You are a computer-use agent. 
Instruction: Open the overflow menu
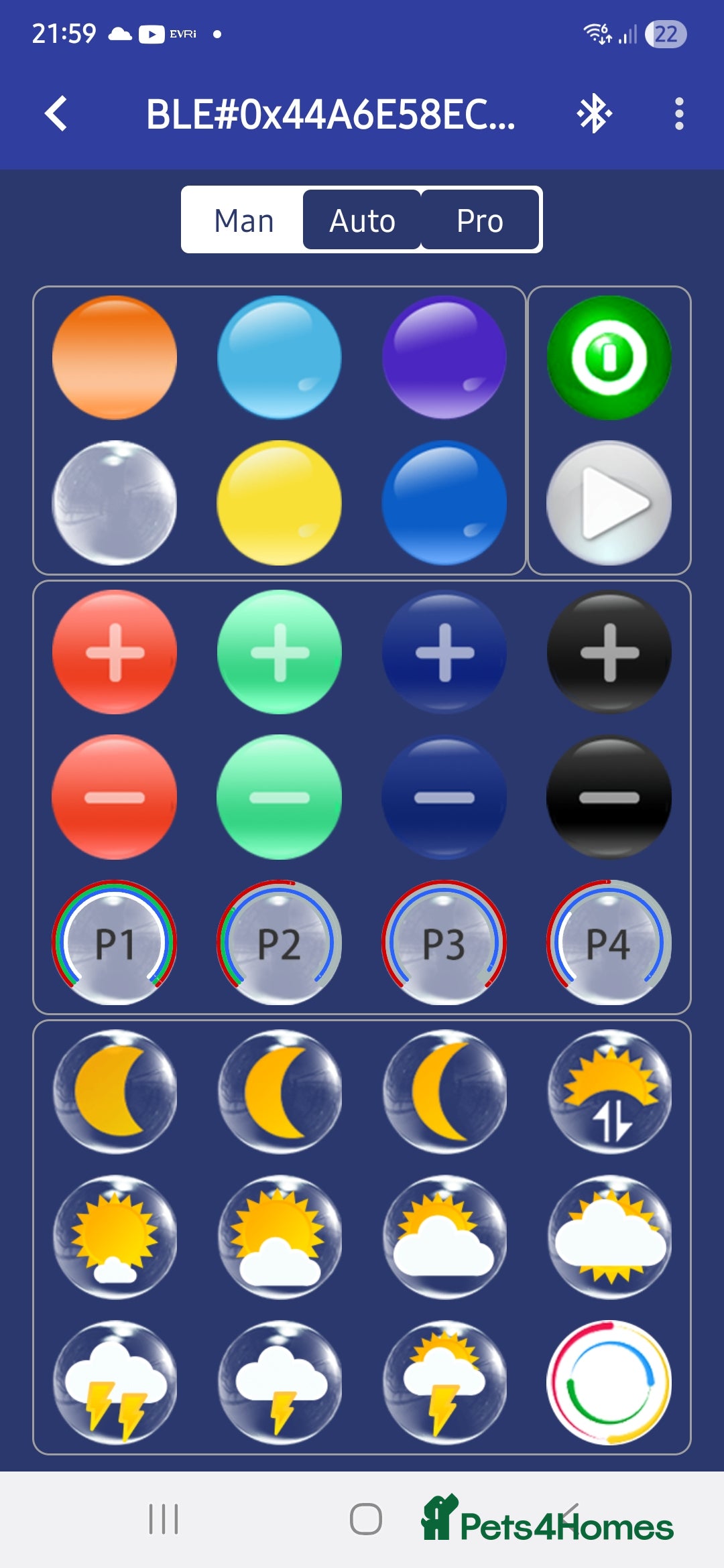(x=678, y=114)
